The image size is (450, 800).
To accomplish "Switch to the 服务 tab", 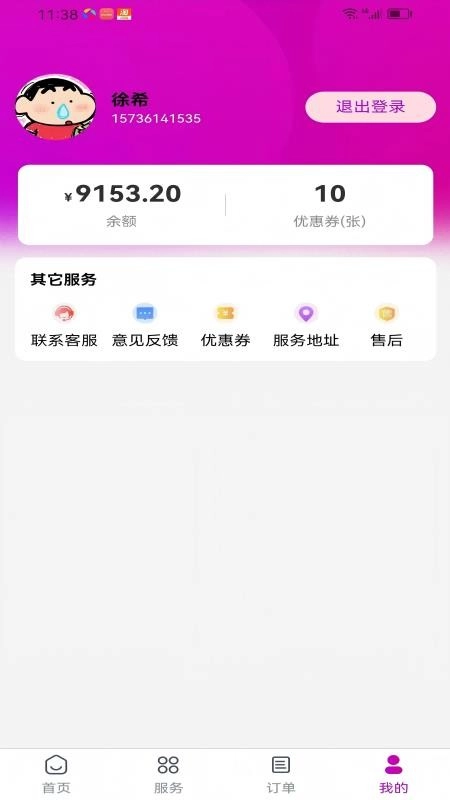I will [x=168, y=774].
